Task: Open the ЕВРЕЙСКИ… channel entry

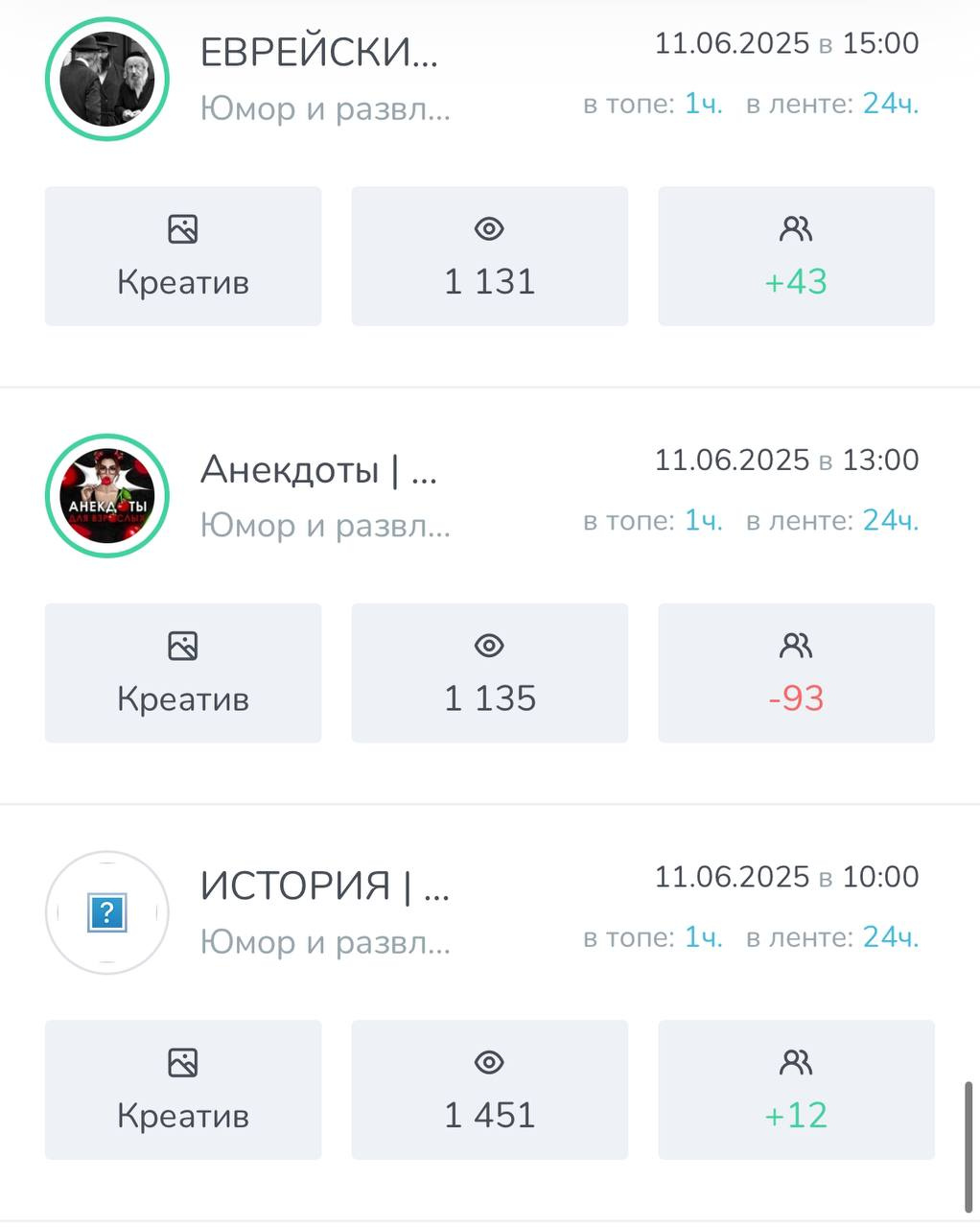Action: 318,53
